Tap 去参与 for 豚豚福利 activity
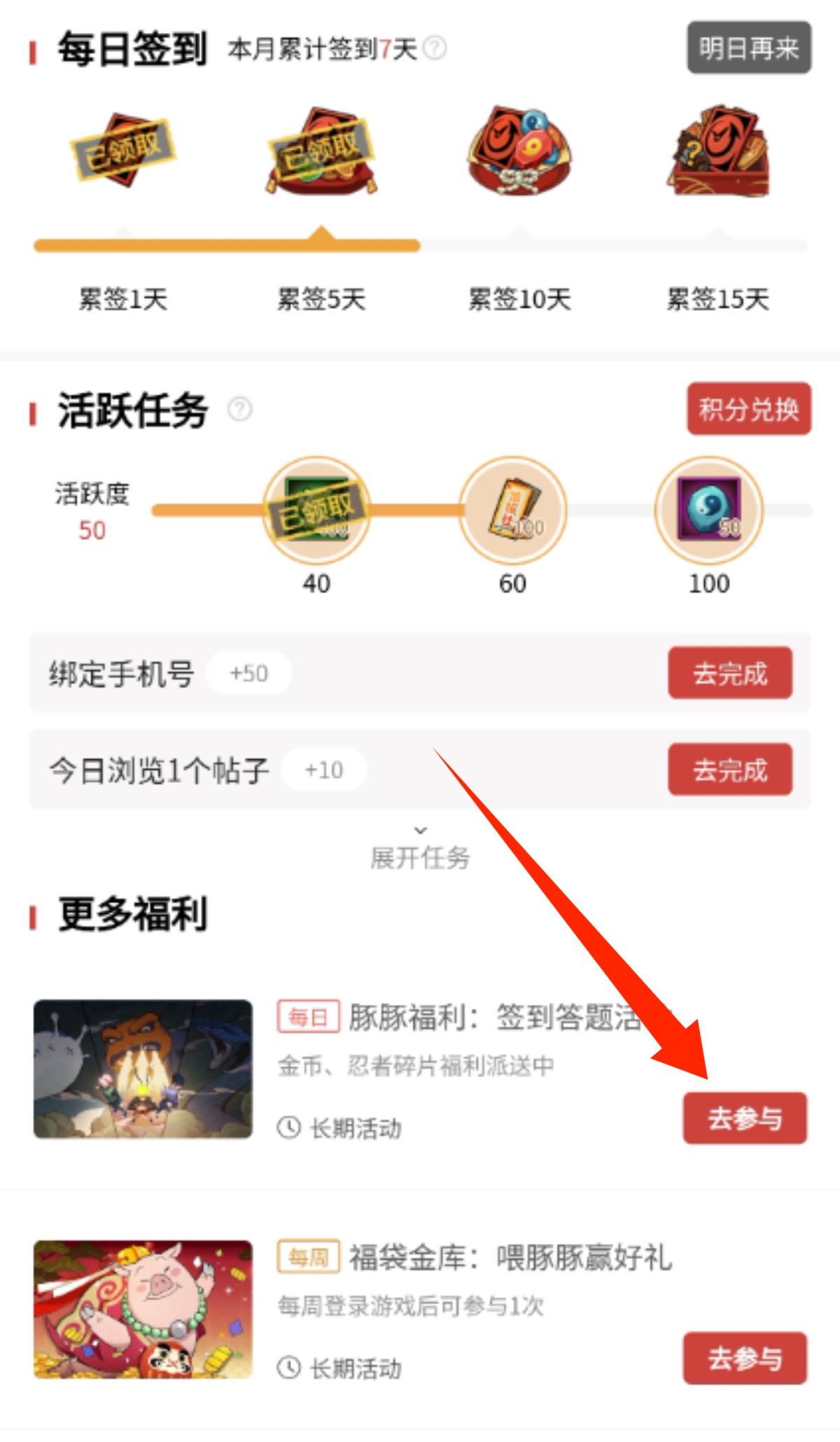Image resolution: width=840 pixels, height=1442 pixels. pos(744,1118)
